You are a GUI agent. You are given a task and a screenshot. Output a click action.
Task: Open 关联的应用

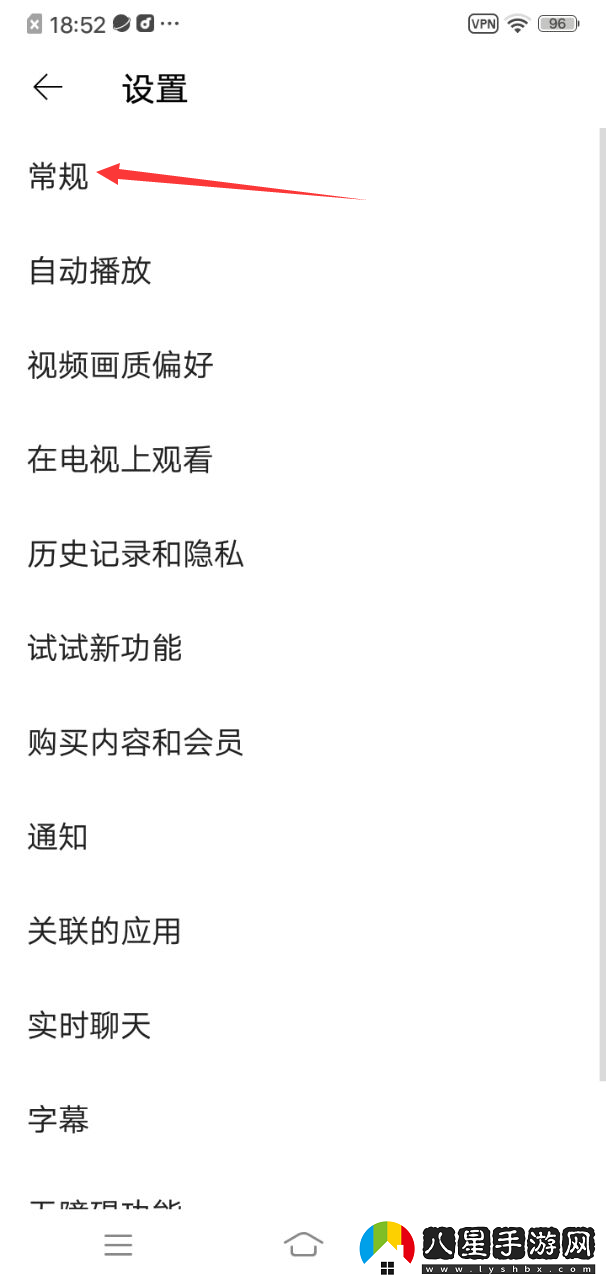coord(105,931)
